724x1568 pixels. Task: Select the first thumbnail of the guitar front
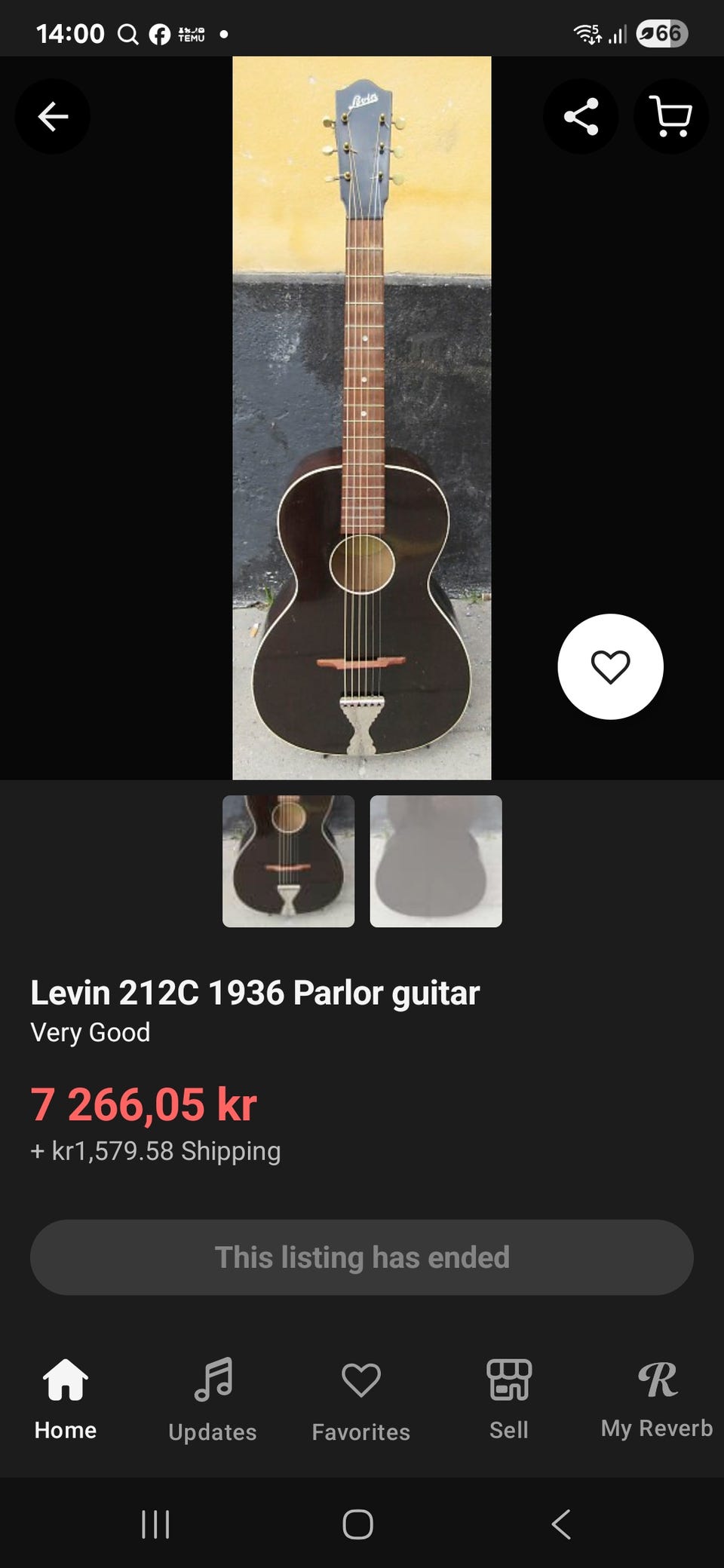pos(288,861)
